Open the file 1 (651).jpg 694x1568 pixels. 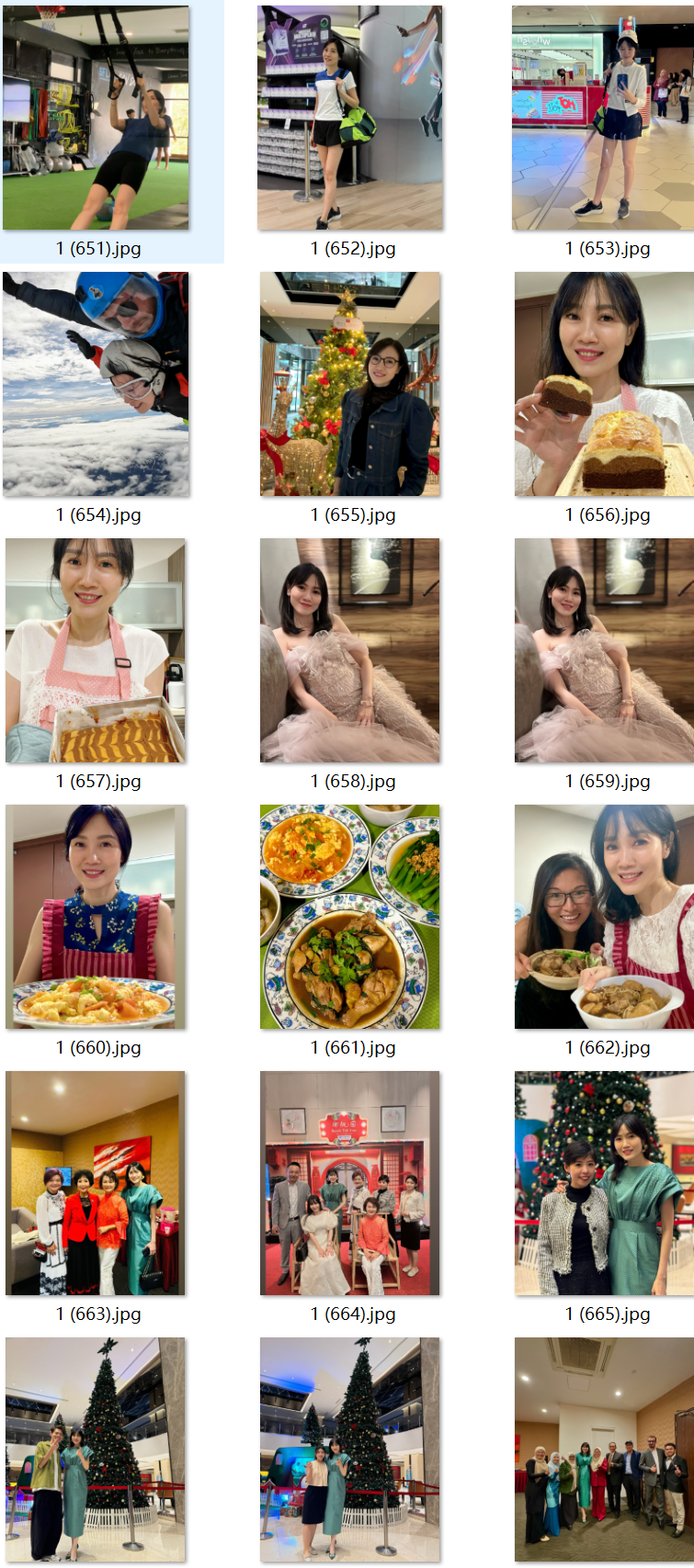pyautogui.click(x=97, y=118)
